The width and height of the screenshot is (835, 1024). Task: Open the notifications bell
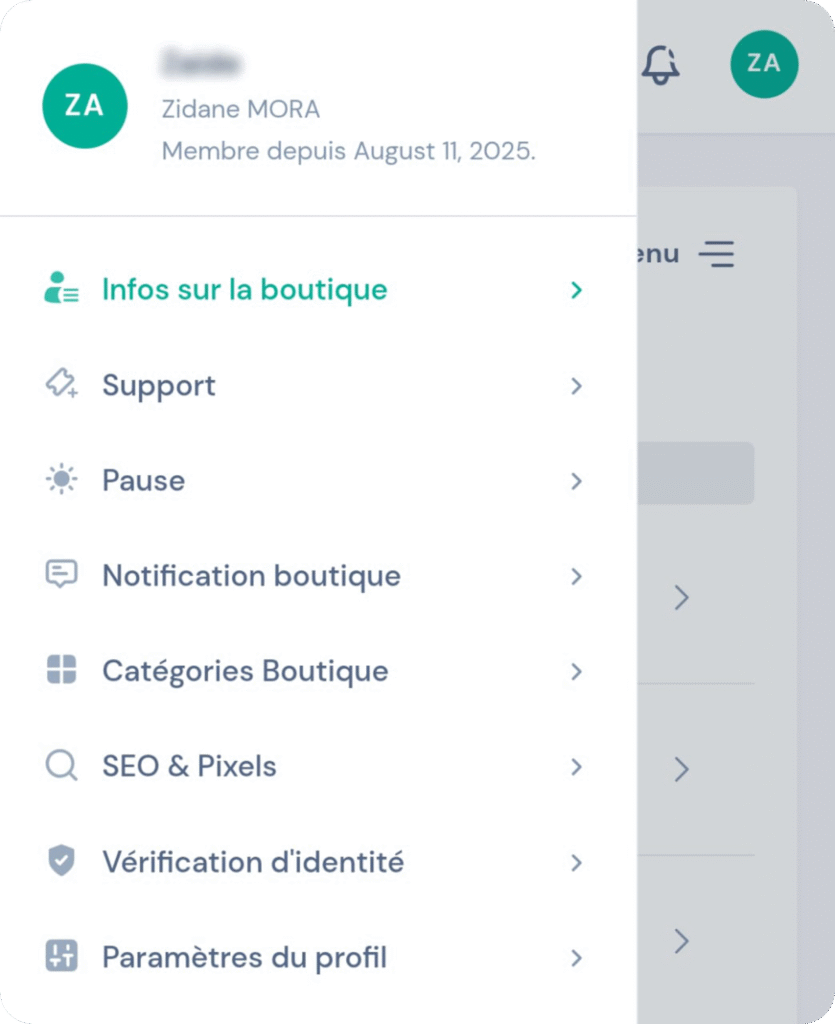pyautogui.click(x=660, y=65)
